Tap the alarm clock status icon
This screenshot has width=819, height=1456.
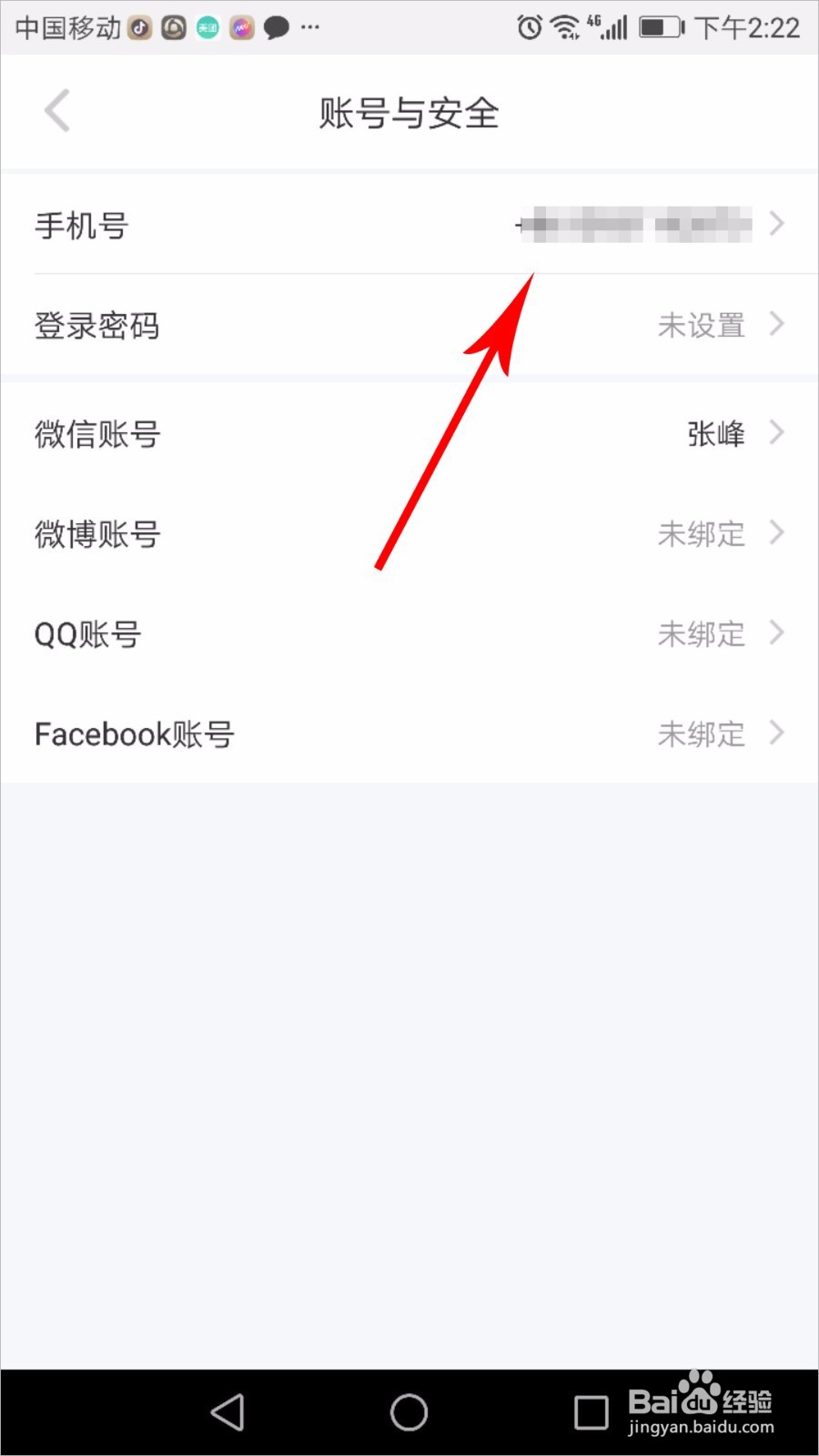tap(529, 27)
